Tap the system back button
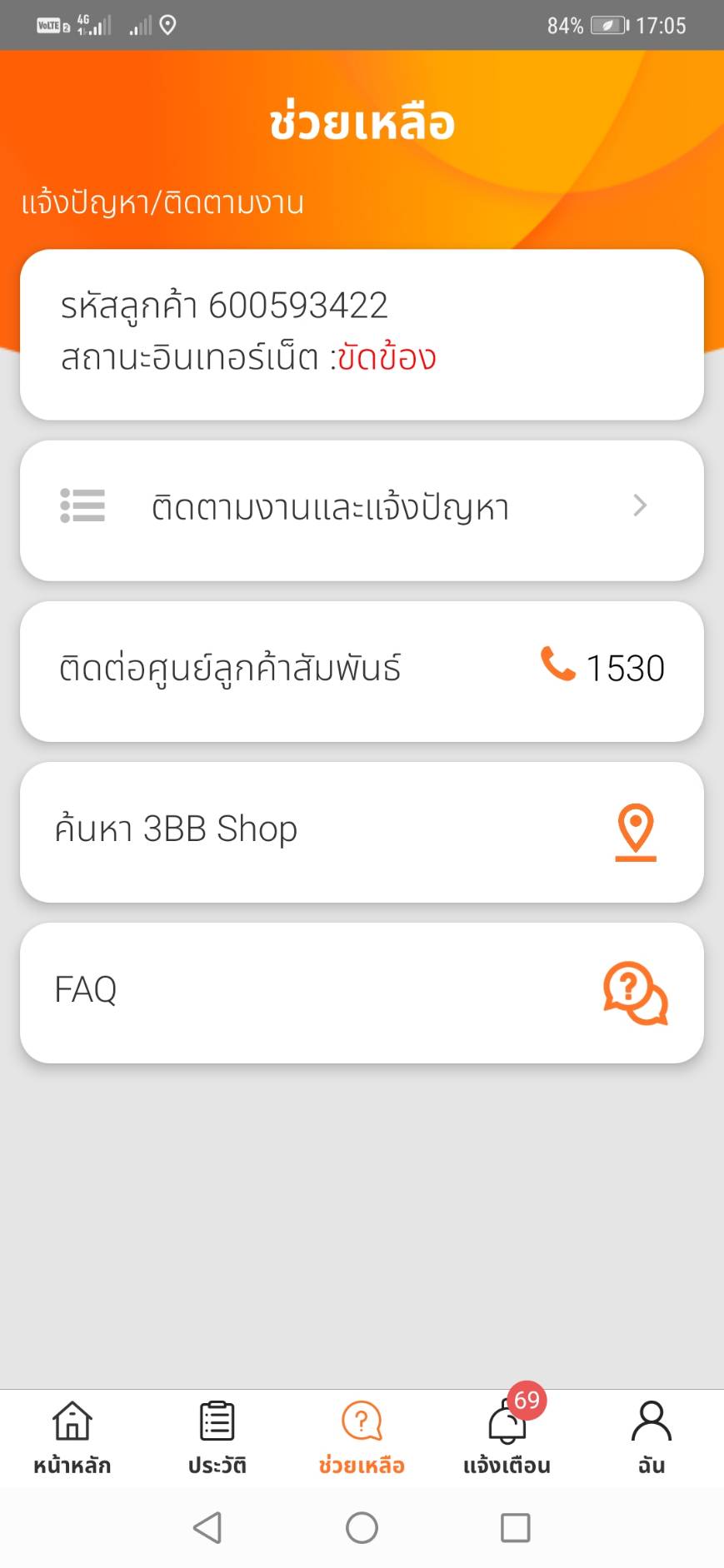Screen dimensions: 724x1568 (x=207, y=1527)
